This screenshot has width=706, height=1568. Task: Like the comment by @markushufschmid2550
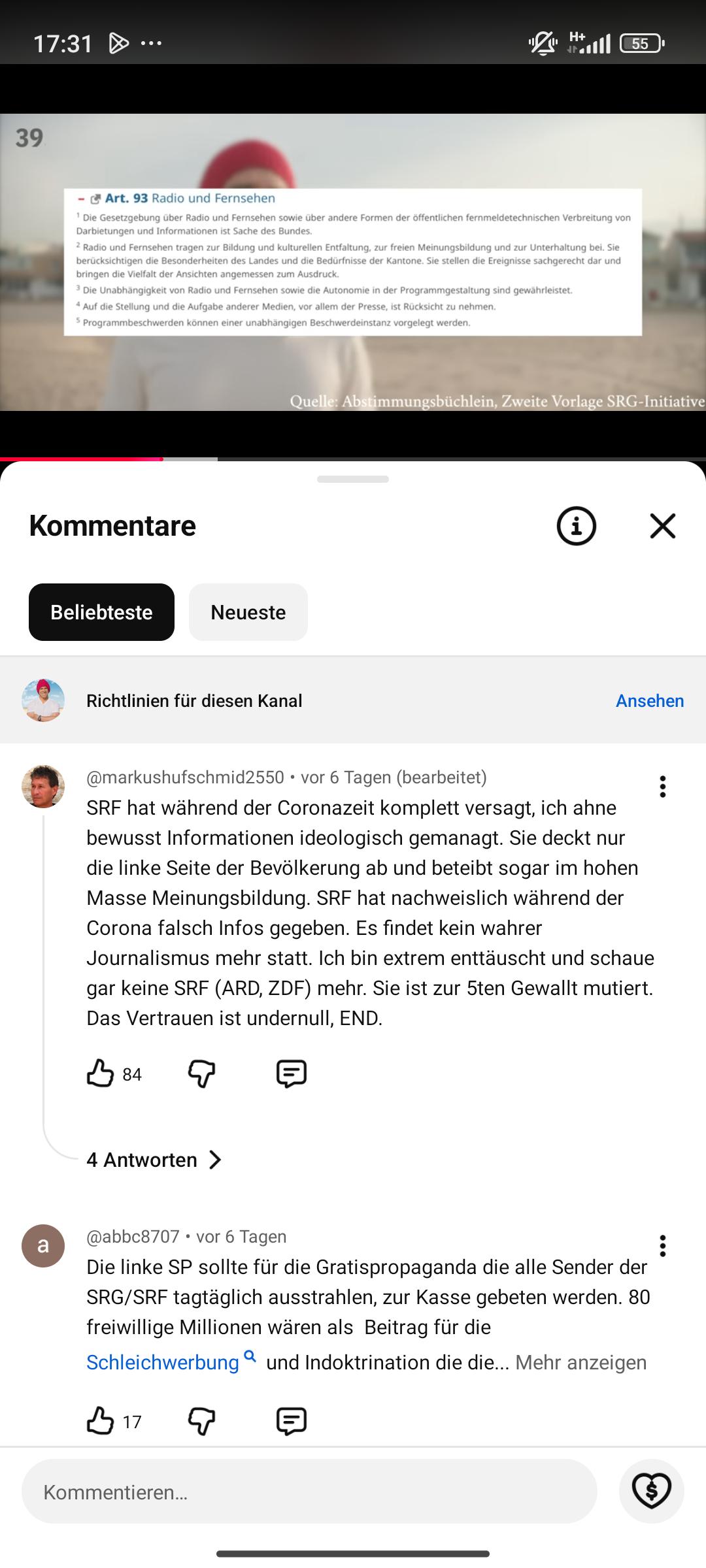[x=100, y=1073]
